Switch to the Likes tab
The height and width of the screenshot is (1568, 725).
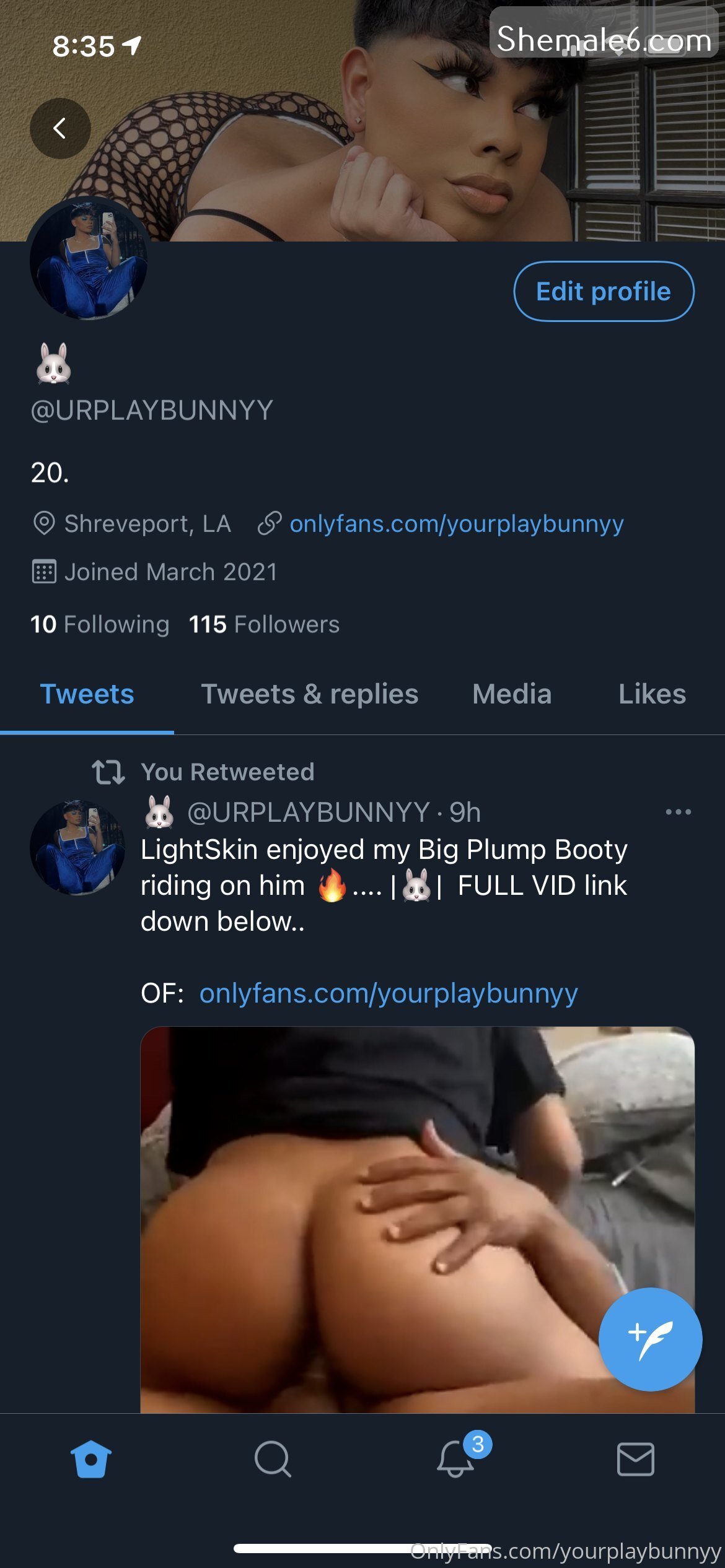[652, 694]
